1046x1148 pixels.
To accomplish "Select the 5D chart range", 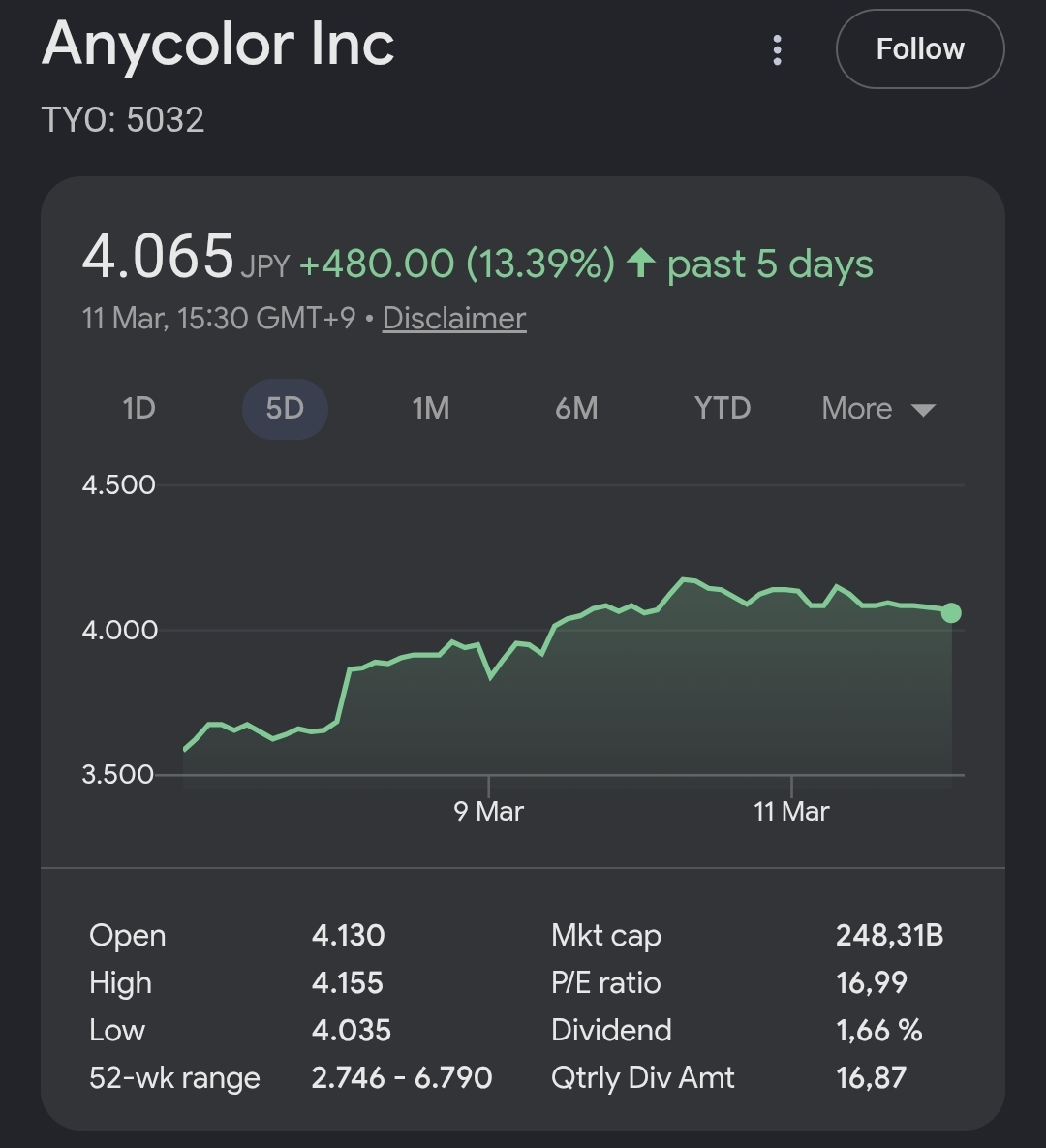I will [285, 409].
